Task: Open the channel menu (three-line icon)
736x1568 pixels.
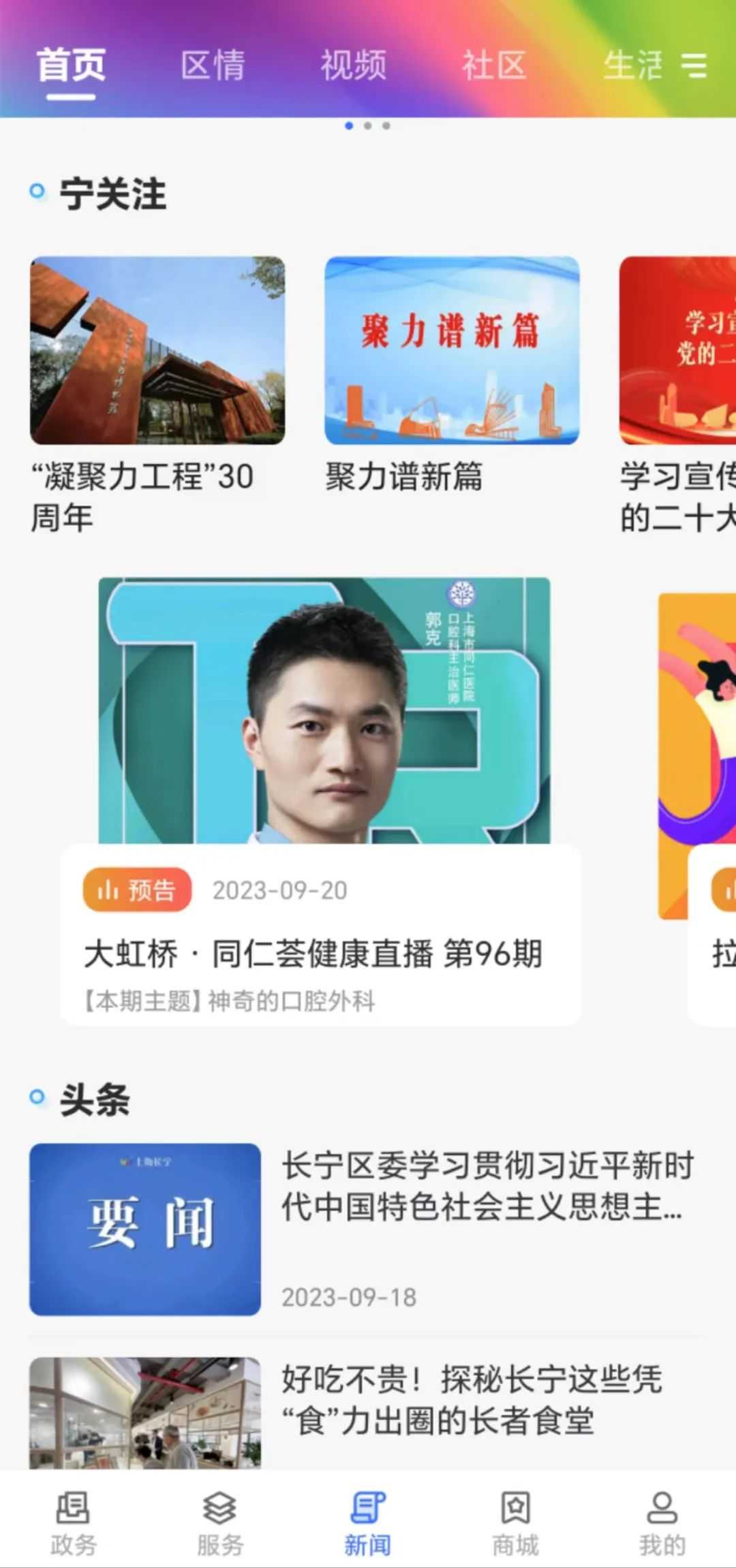Action: tap(694, 65)
